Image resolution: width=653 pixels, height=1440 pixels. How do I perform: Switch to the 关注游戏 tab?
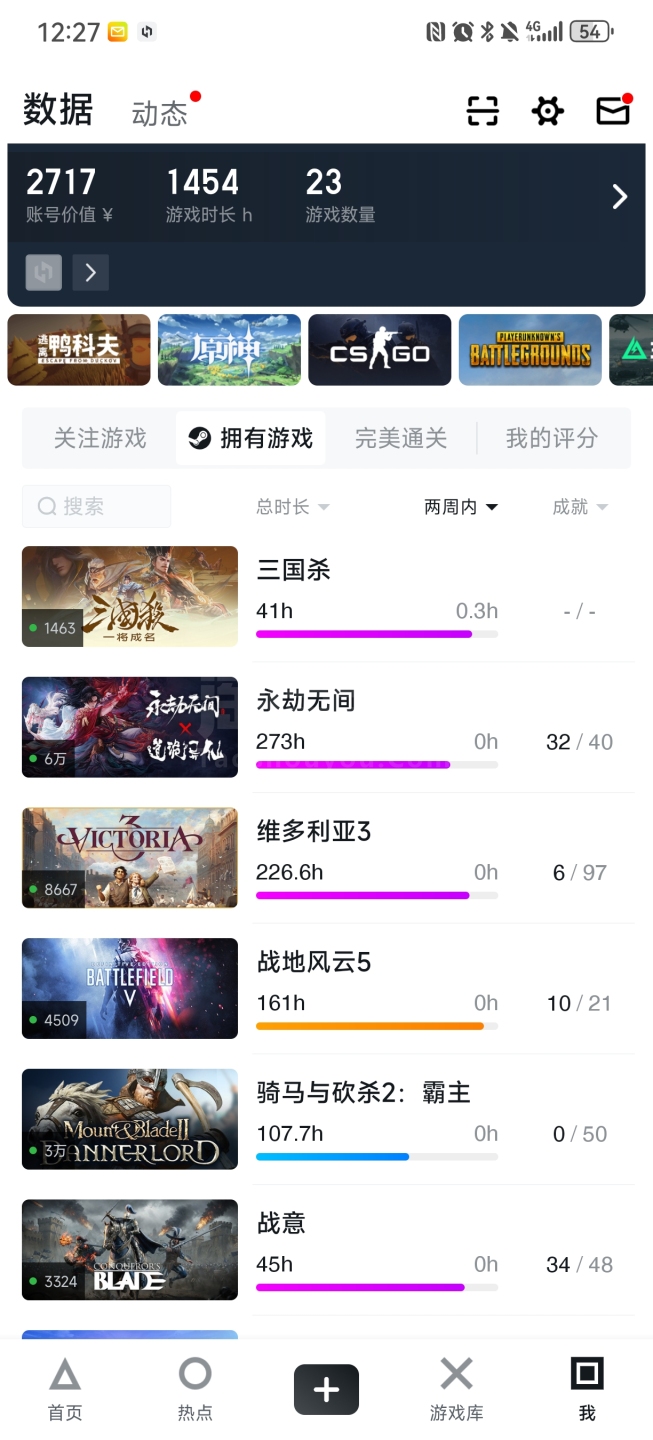click(x=100, y=438)
